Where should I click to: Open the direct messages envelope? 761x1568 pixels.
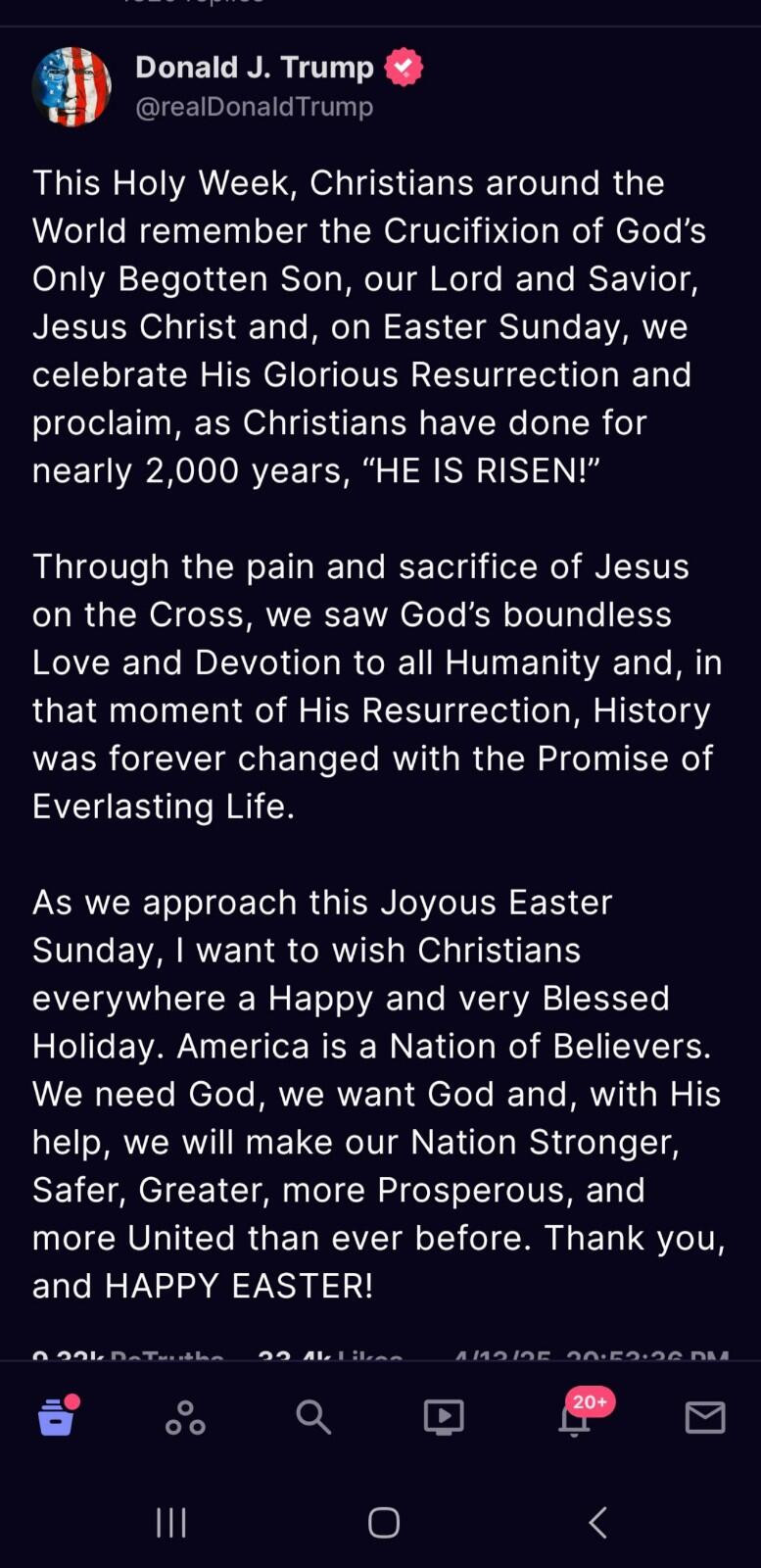[704, 1417]
